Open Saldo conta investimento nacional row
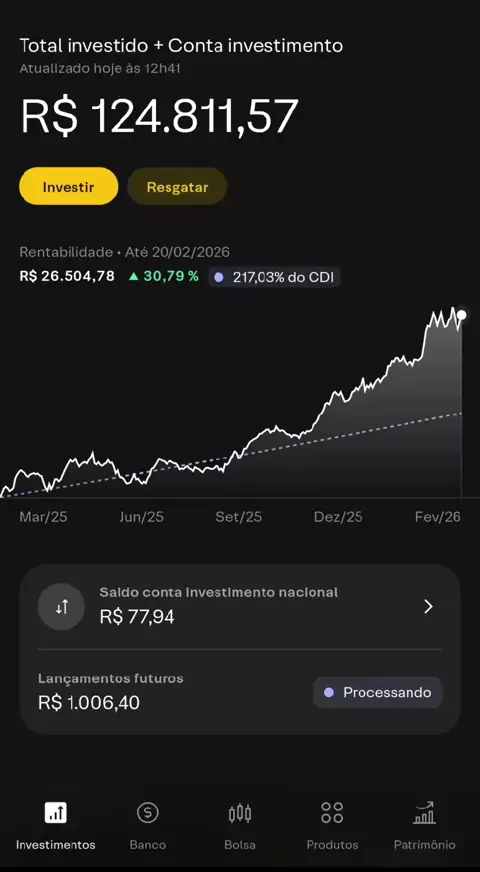 point(240,607)
